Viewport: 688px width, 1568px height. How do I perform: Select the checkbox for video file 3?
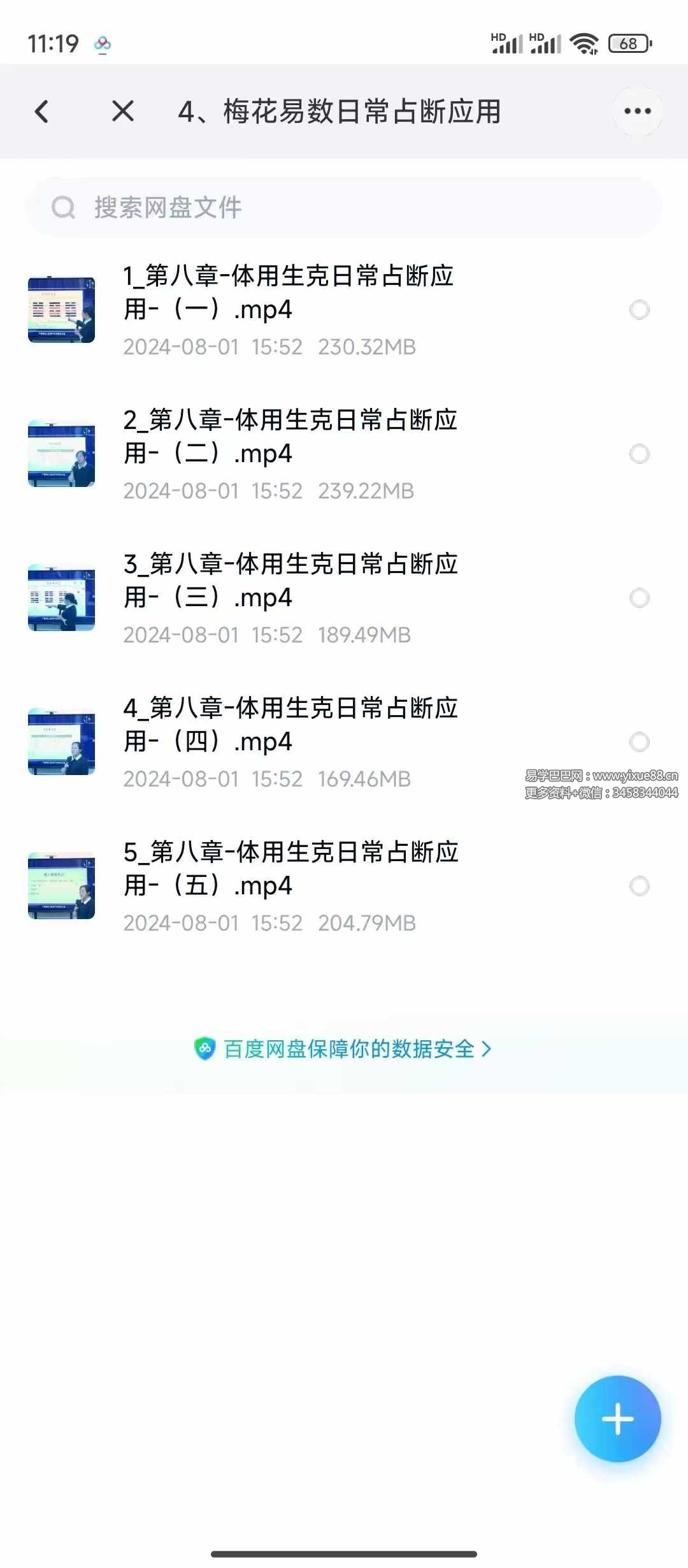pos(639,597)
